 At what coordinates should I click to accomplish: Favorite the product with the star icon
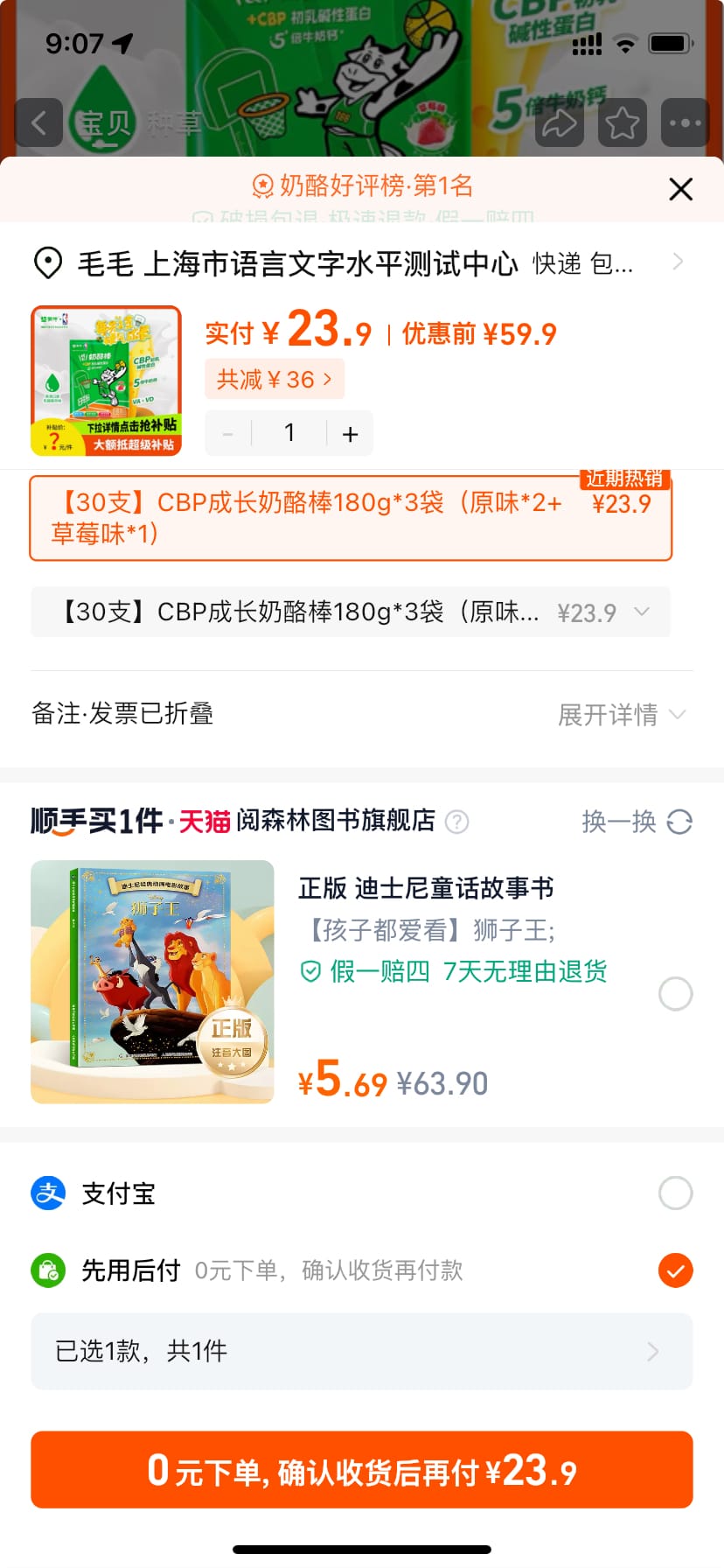pos(622,122)
